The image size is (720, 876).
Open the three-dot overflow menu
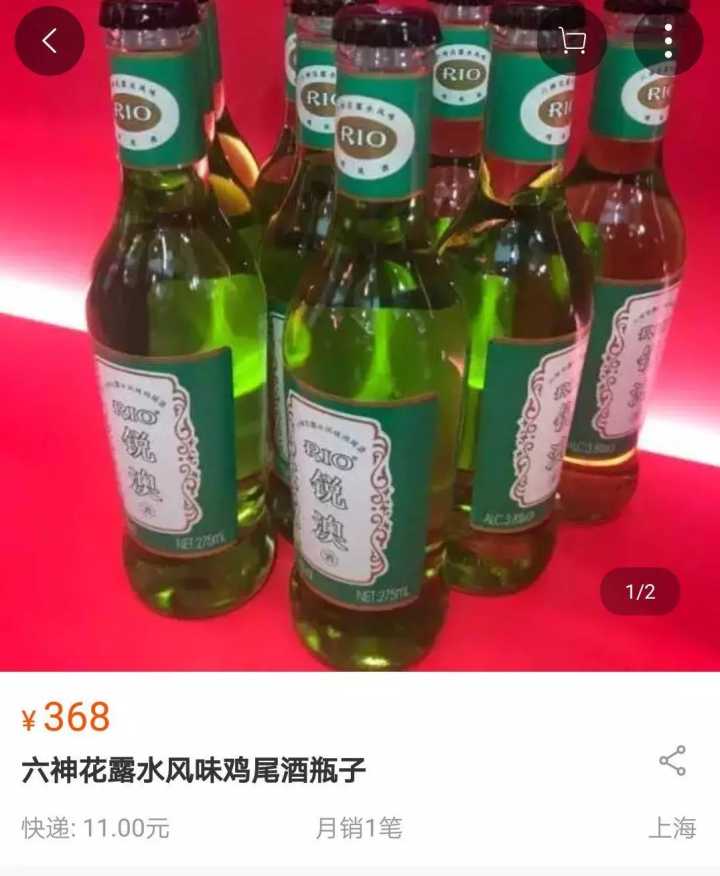pyautogui.click(x=668, y=41)
